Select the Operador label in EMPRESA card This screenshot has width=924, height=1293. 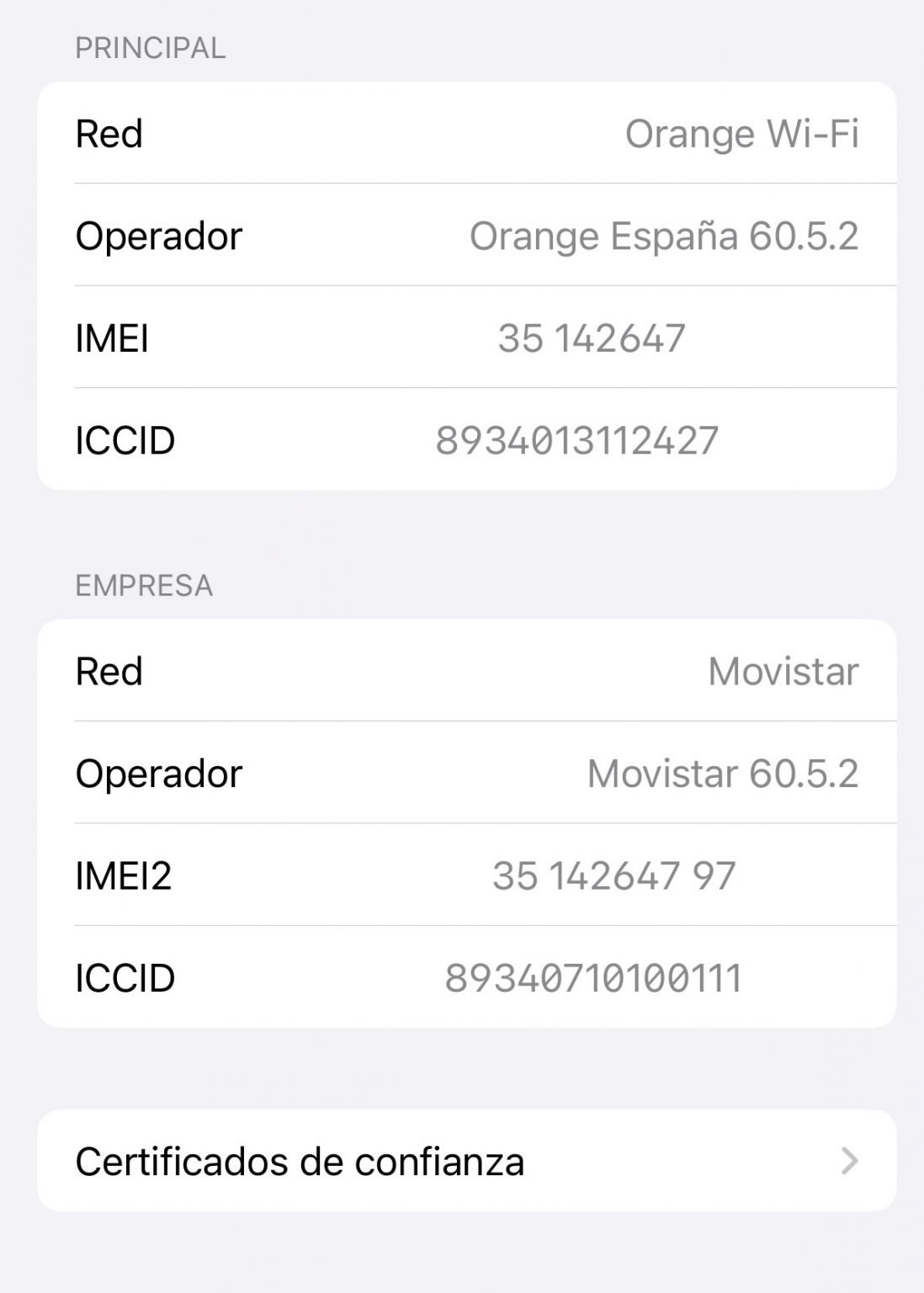[159, 772]
